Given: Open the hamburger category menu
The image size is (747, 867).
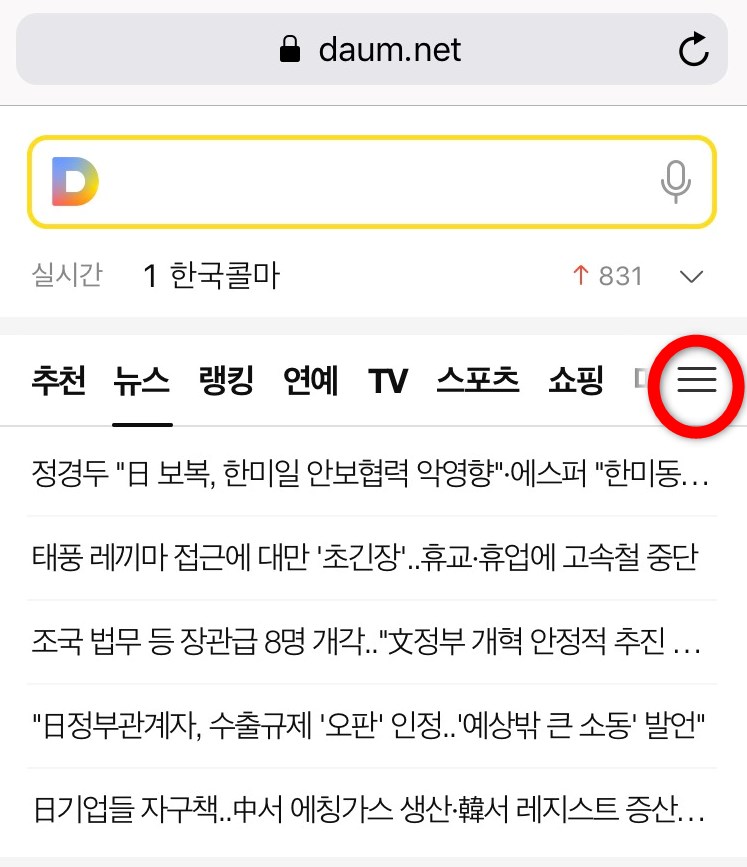Looking at the screenshot, I should pyautogui.click(x=697, y=381).
